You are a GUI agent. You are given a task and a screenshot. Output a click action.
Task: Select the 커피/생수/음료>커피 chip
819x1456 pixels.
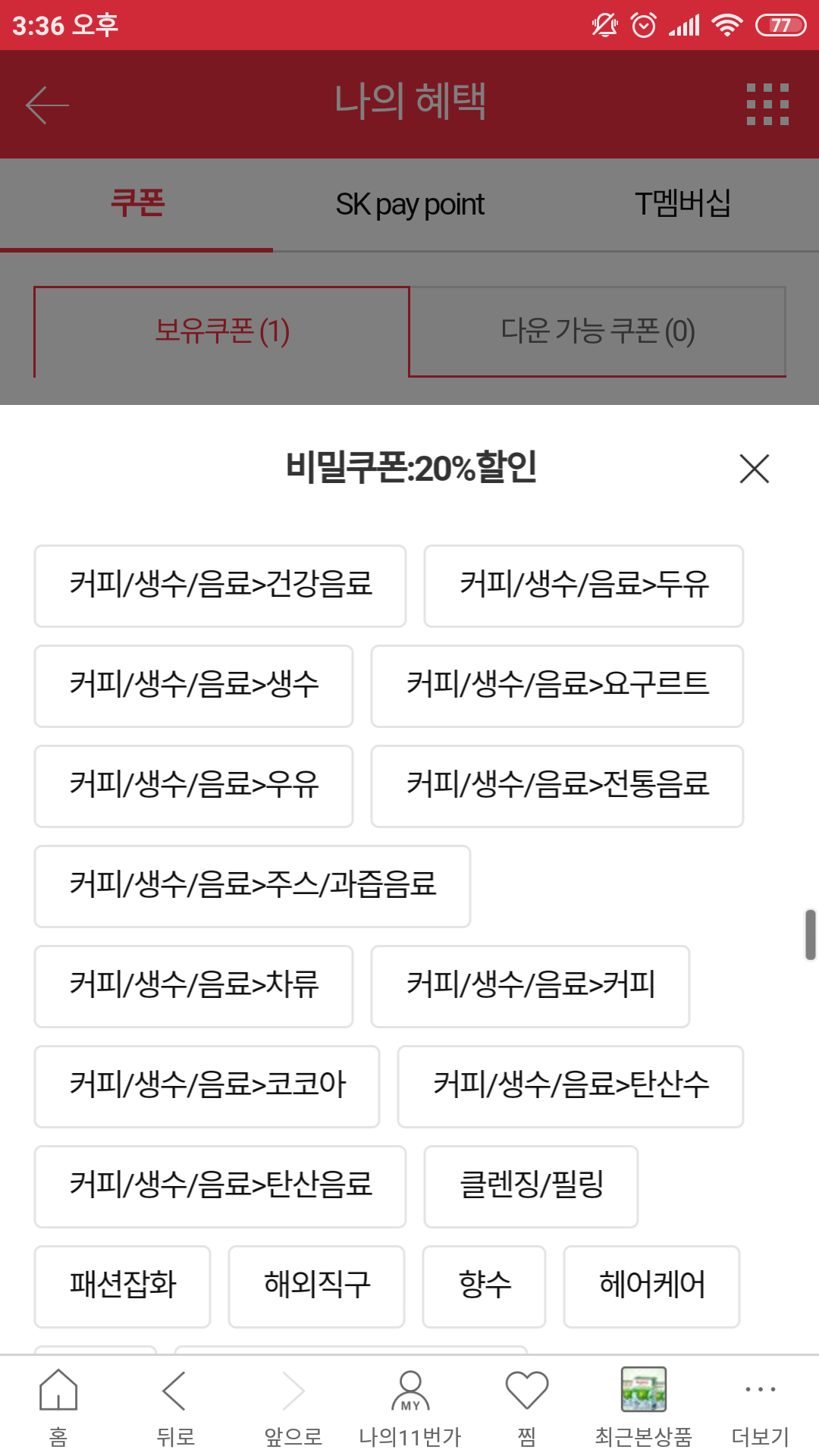click(x=530, y=986)
